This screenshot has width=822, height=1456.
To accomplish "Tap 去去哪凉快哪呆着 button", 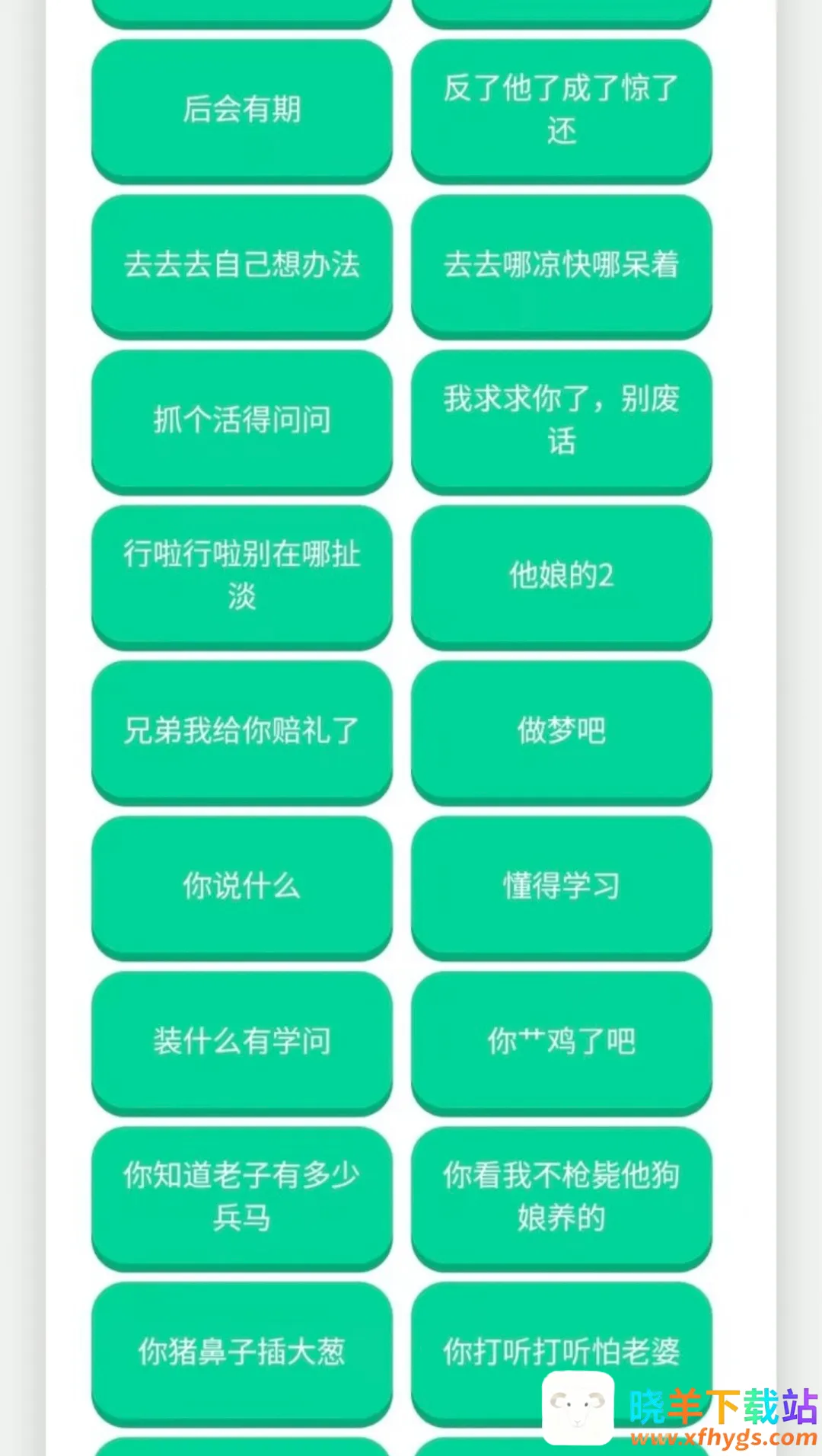I will coord(561,264).
